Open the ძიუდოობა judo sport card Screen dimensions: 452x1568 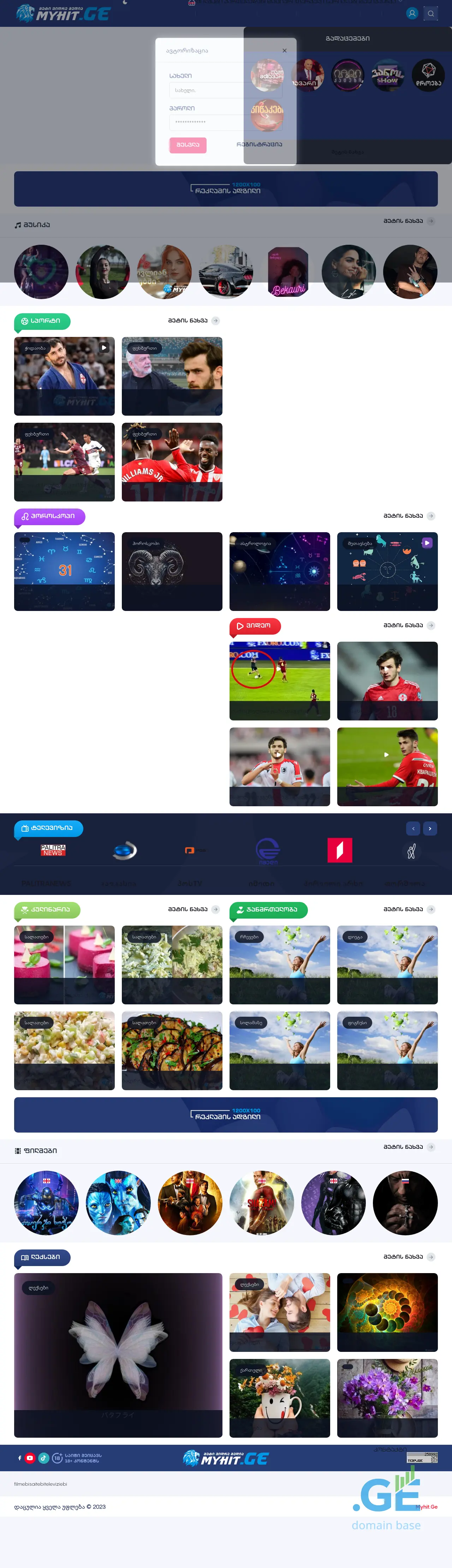65,375
